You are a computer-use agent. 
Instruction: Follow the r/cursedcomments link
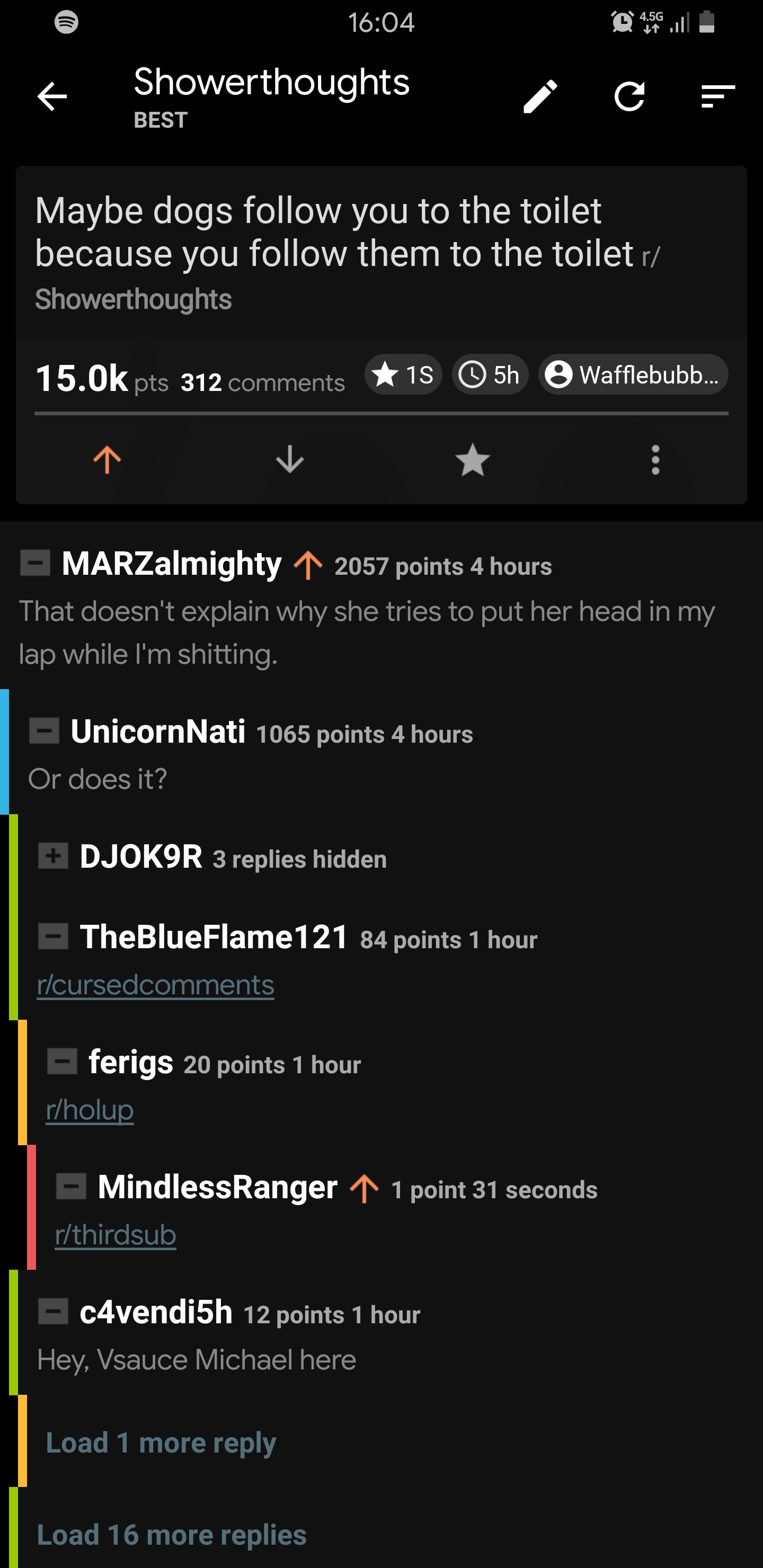(155, 985)
